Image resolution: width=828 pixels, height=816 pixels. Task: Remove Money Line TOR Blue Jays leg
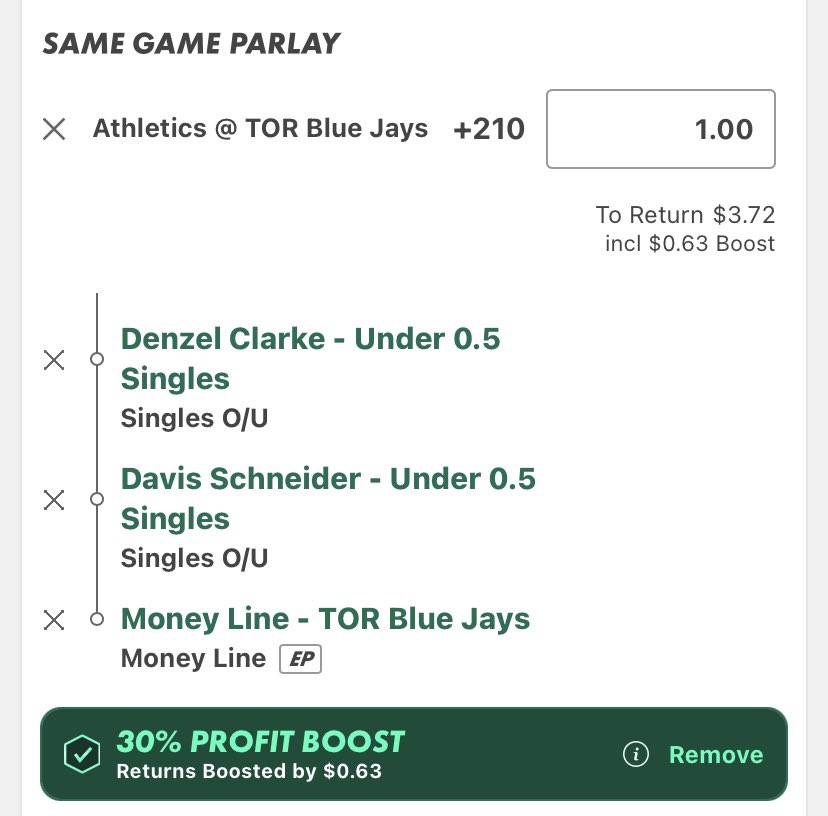coord(54,620)
